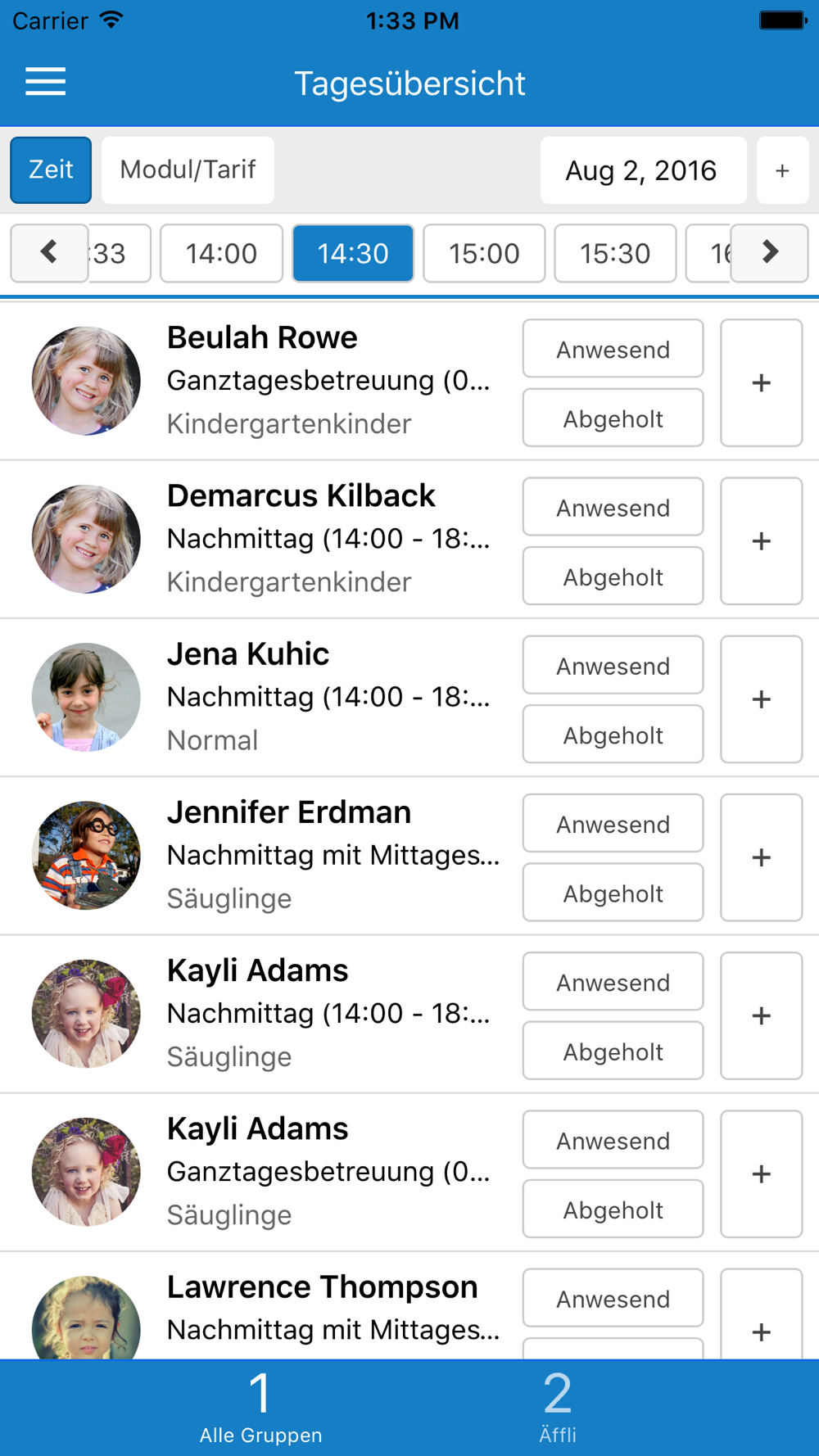This screenshot has width=819, height=1456.
Task: Tap the plus button for Jena Kuhic
Action: coord(761,699)
